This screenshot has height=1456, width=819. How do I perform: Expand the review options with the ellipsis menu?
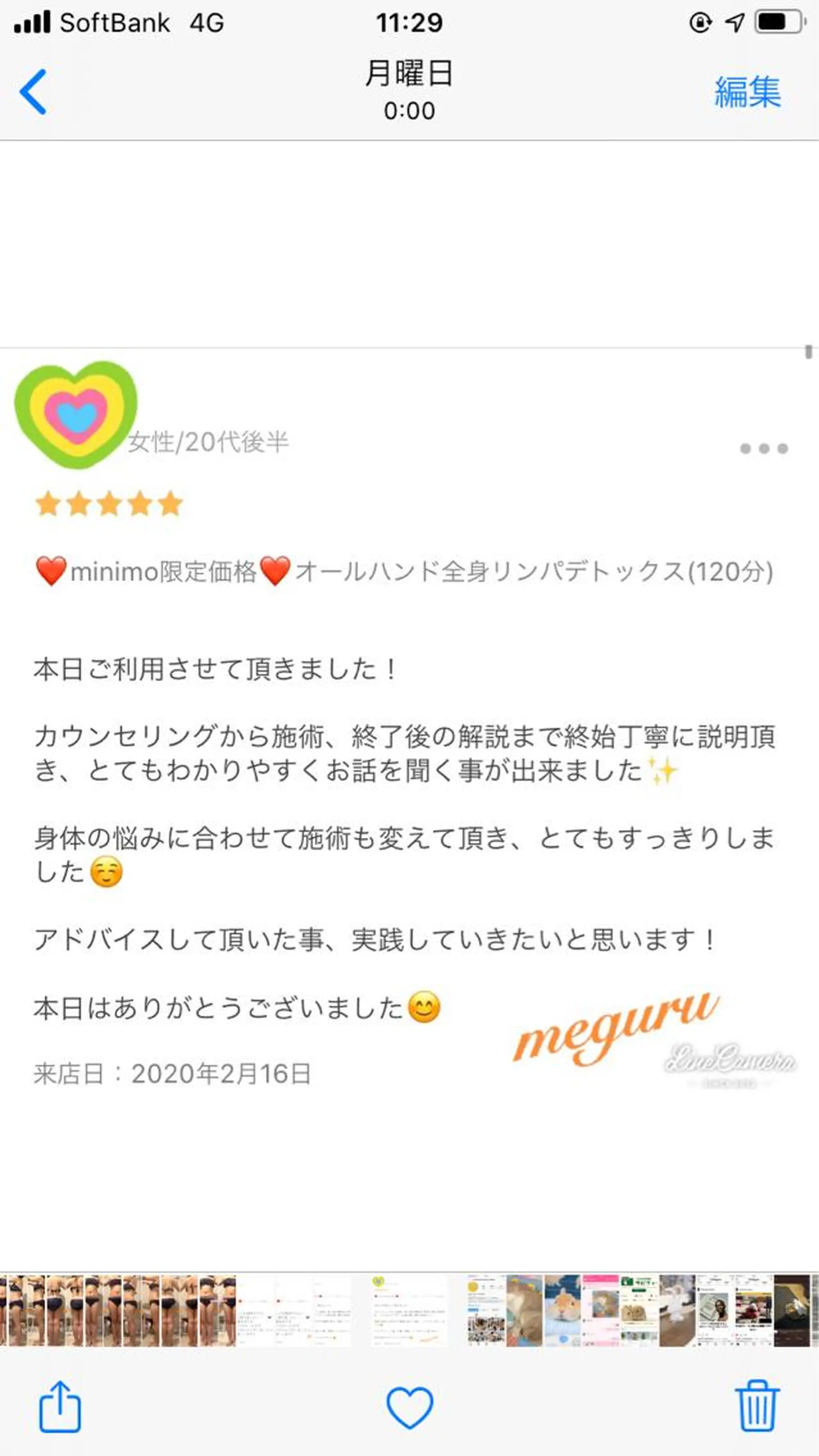[x=763, y=448]
